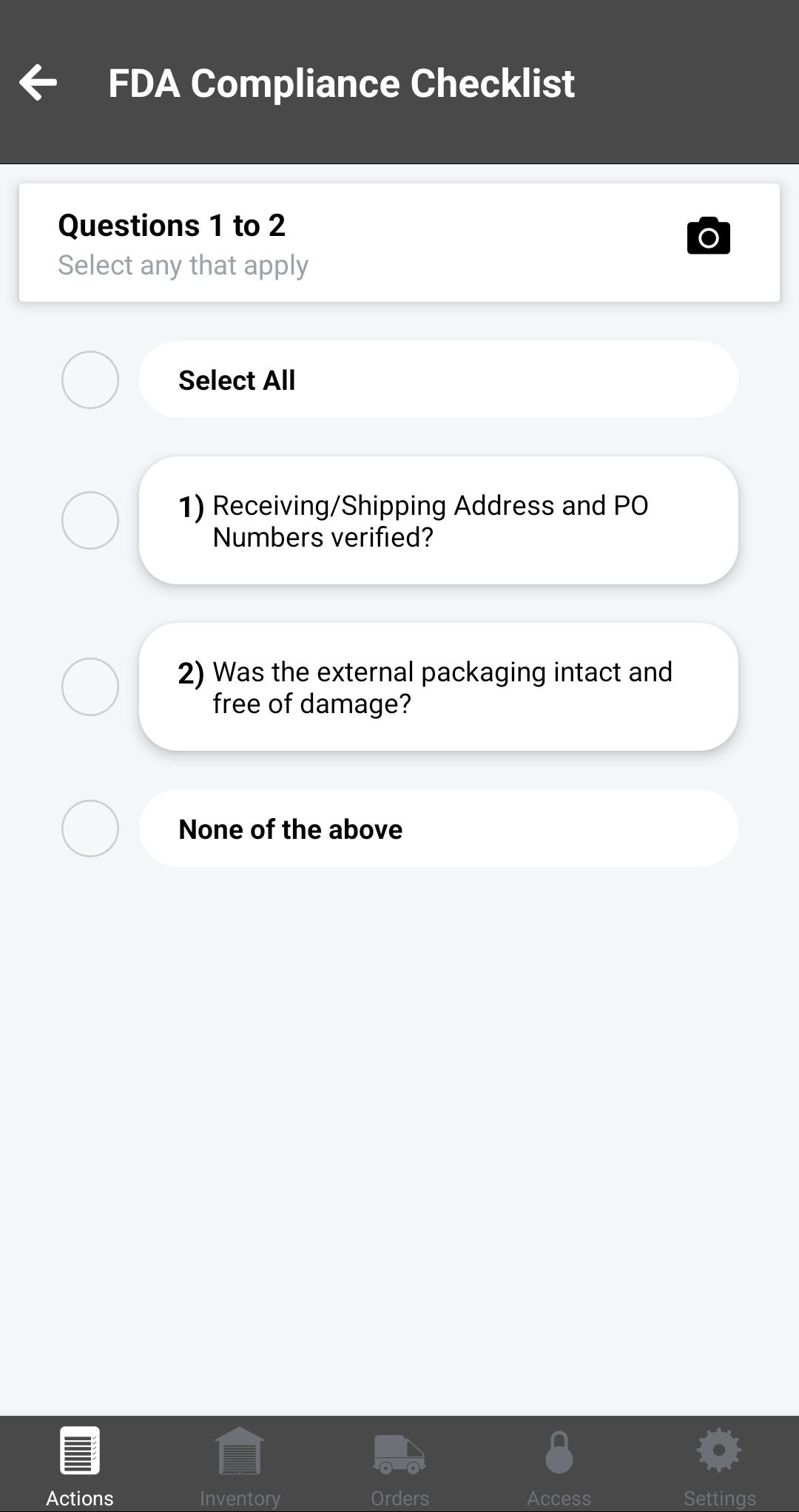Switch to the Orders tab

pyautogui.click(x=399, y=1466)
